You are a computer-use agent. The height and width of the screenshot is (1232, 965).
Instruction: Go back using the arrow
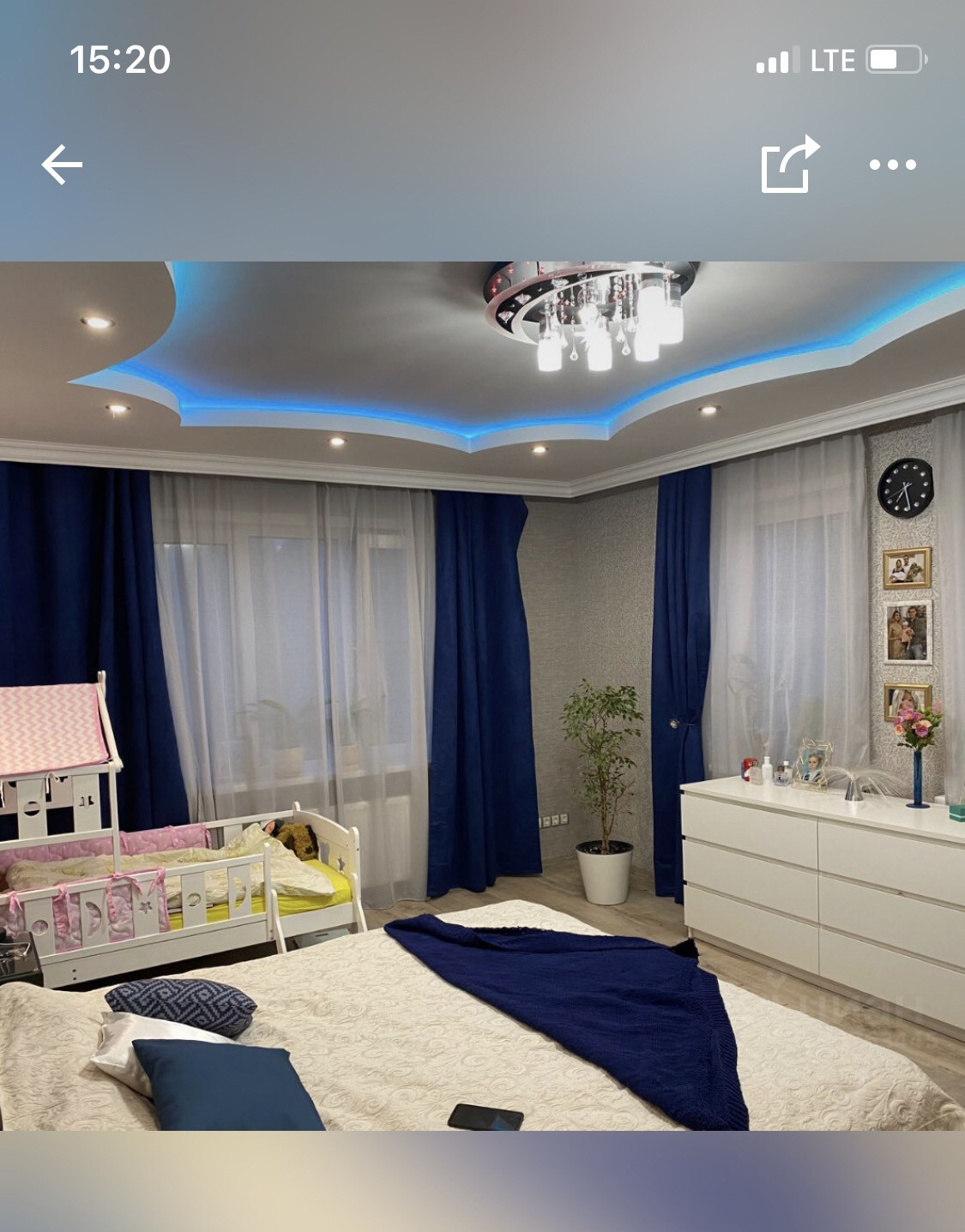[62, 165]
